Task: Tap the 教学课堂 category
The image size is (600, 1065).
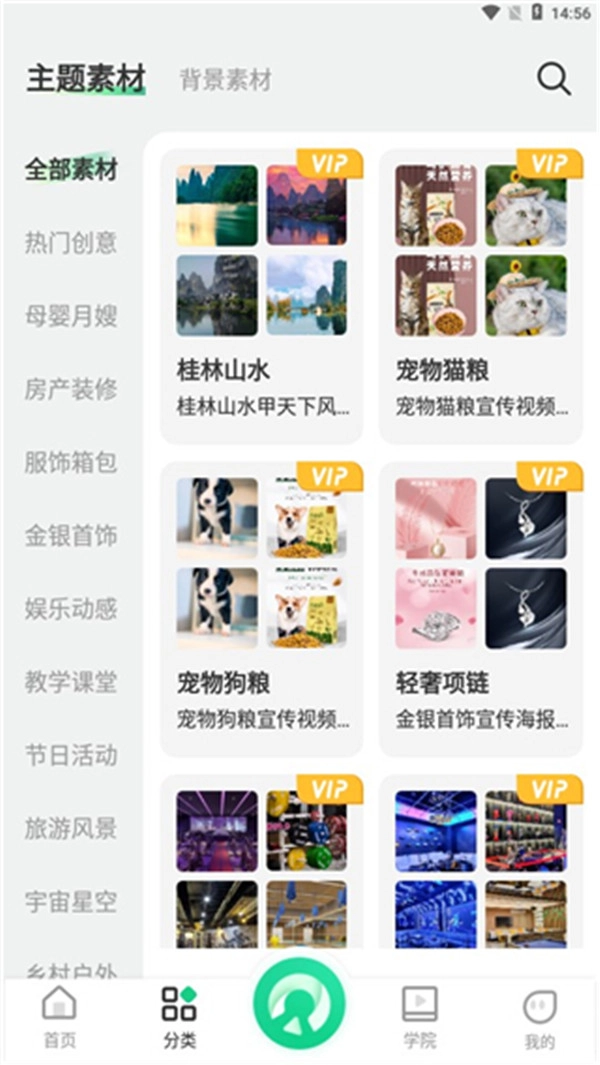Action: pyautogui.click(x=71, y=682)
